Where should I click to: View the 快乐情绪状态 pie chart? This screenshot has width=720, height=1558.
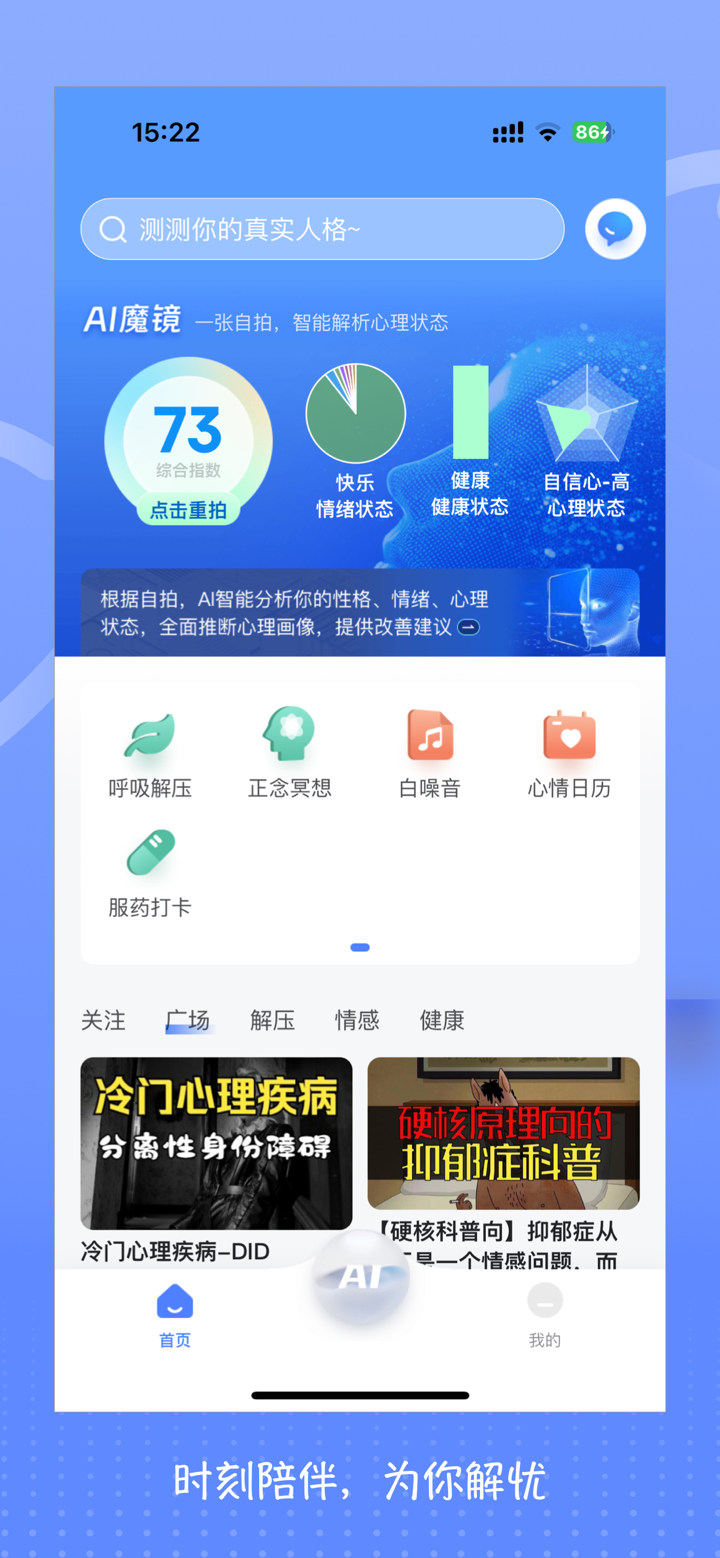[x=355, y=411]
